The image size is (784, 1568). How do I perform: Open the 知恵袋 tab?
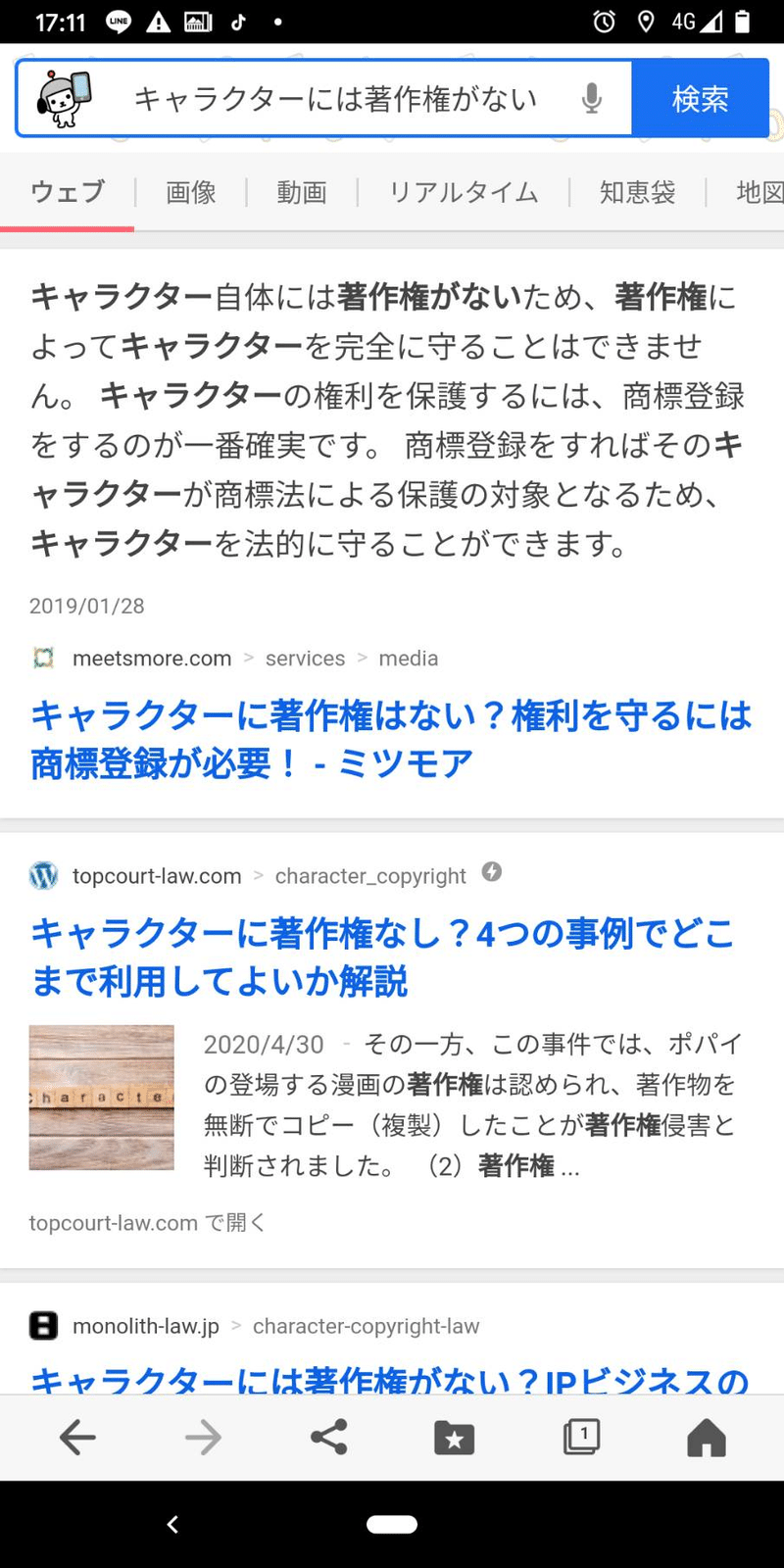(x=636, y=193)
